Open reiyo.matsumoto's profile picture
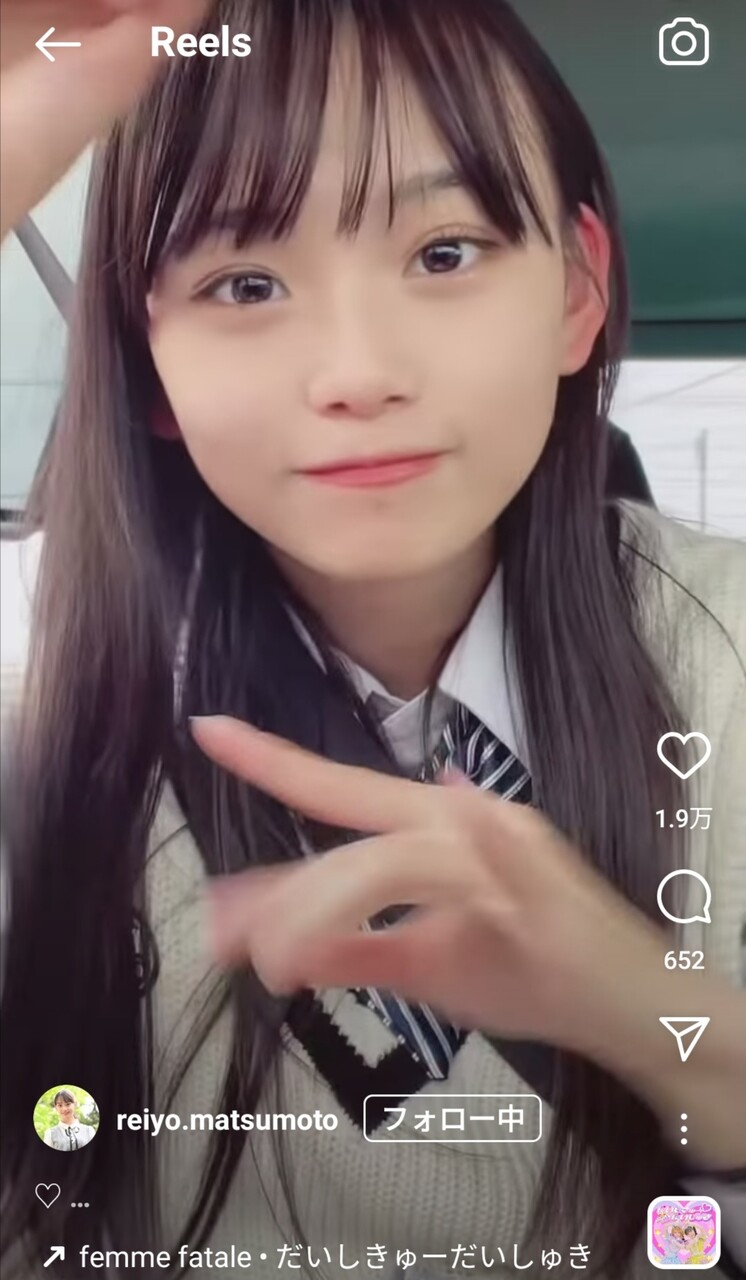The width and height of the screenshot is (746, 1280). point(66,1118)
